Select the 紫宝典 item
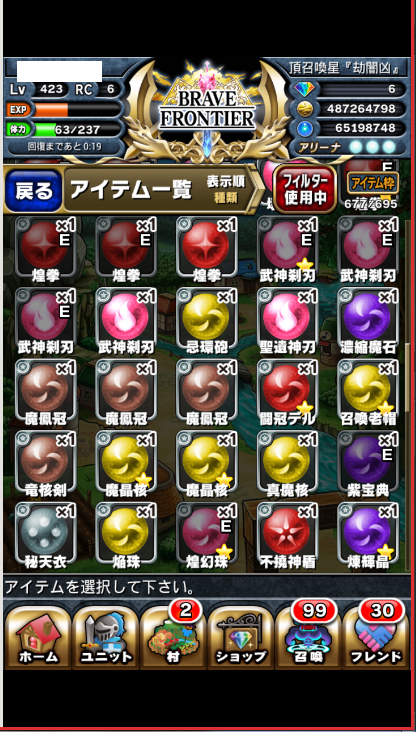Screen dimensions: 416x732 click(x=367, y=464)
